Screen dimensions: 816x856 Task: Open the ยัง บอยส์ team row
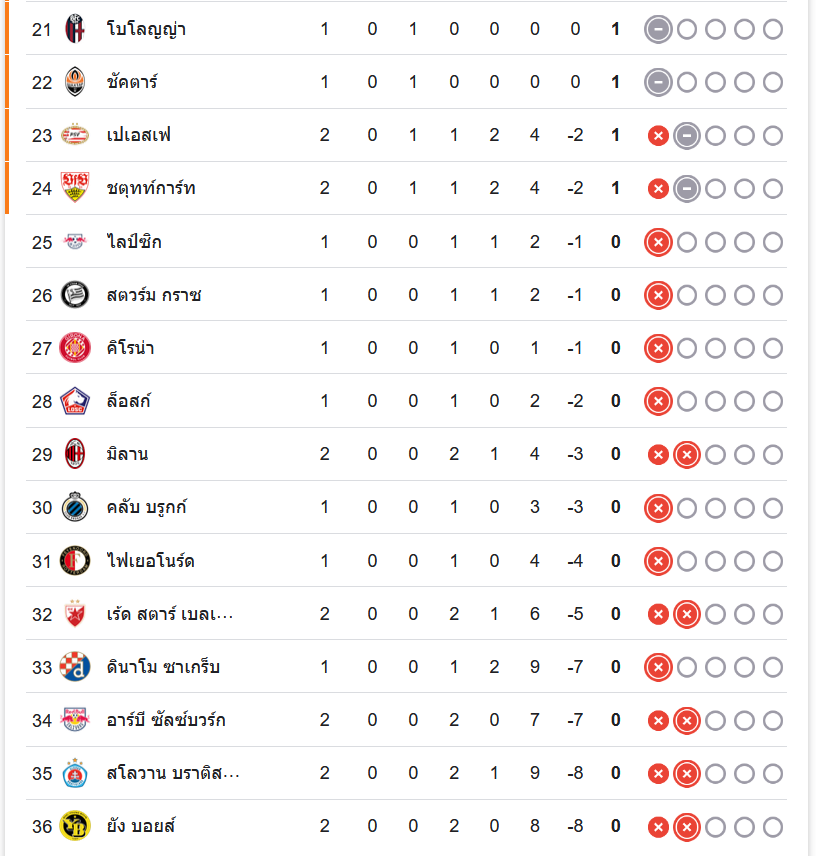pyautogui.click(x=142, y=826)
